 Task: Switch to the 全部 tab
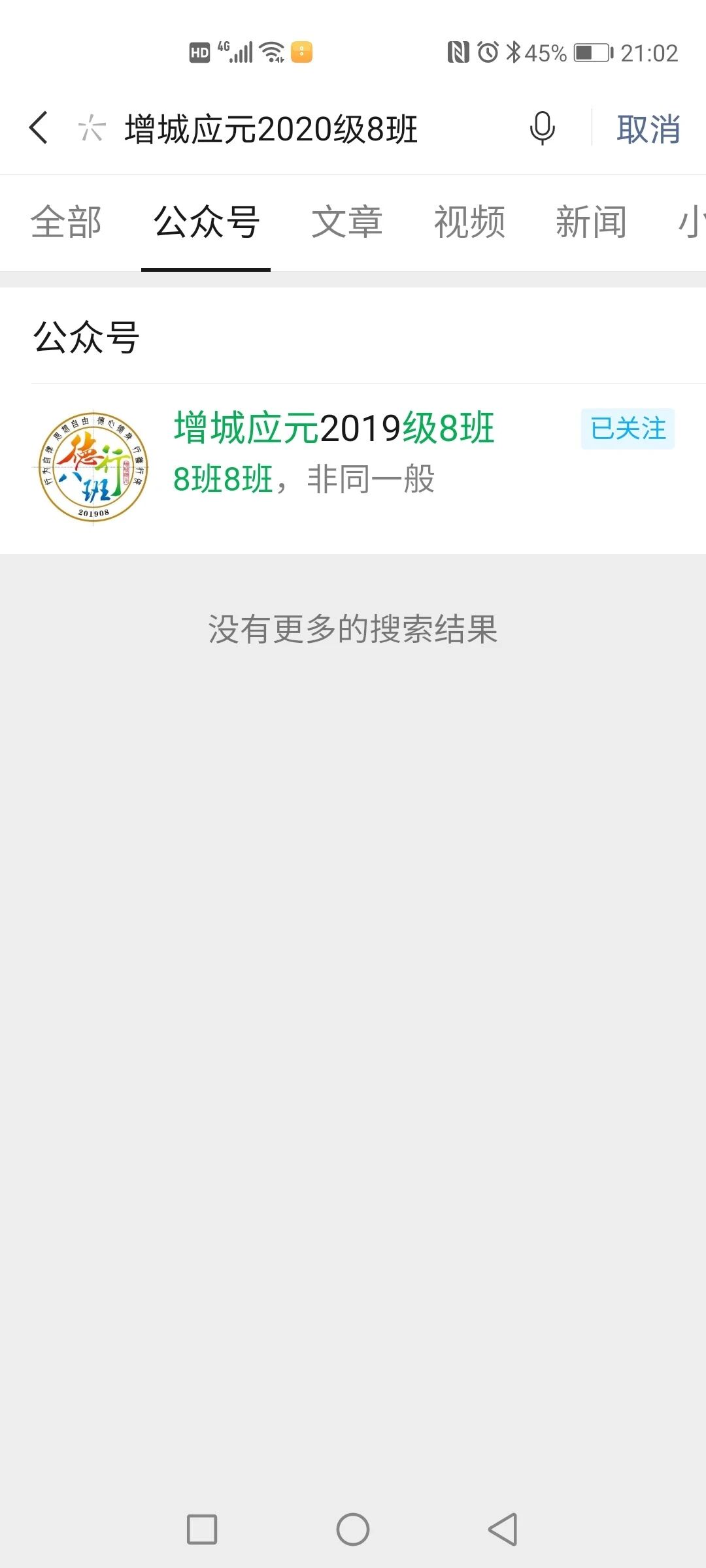[66, 222]
